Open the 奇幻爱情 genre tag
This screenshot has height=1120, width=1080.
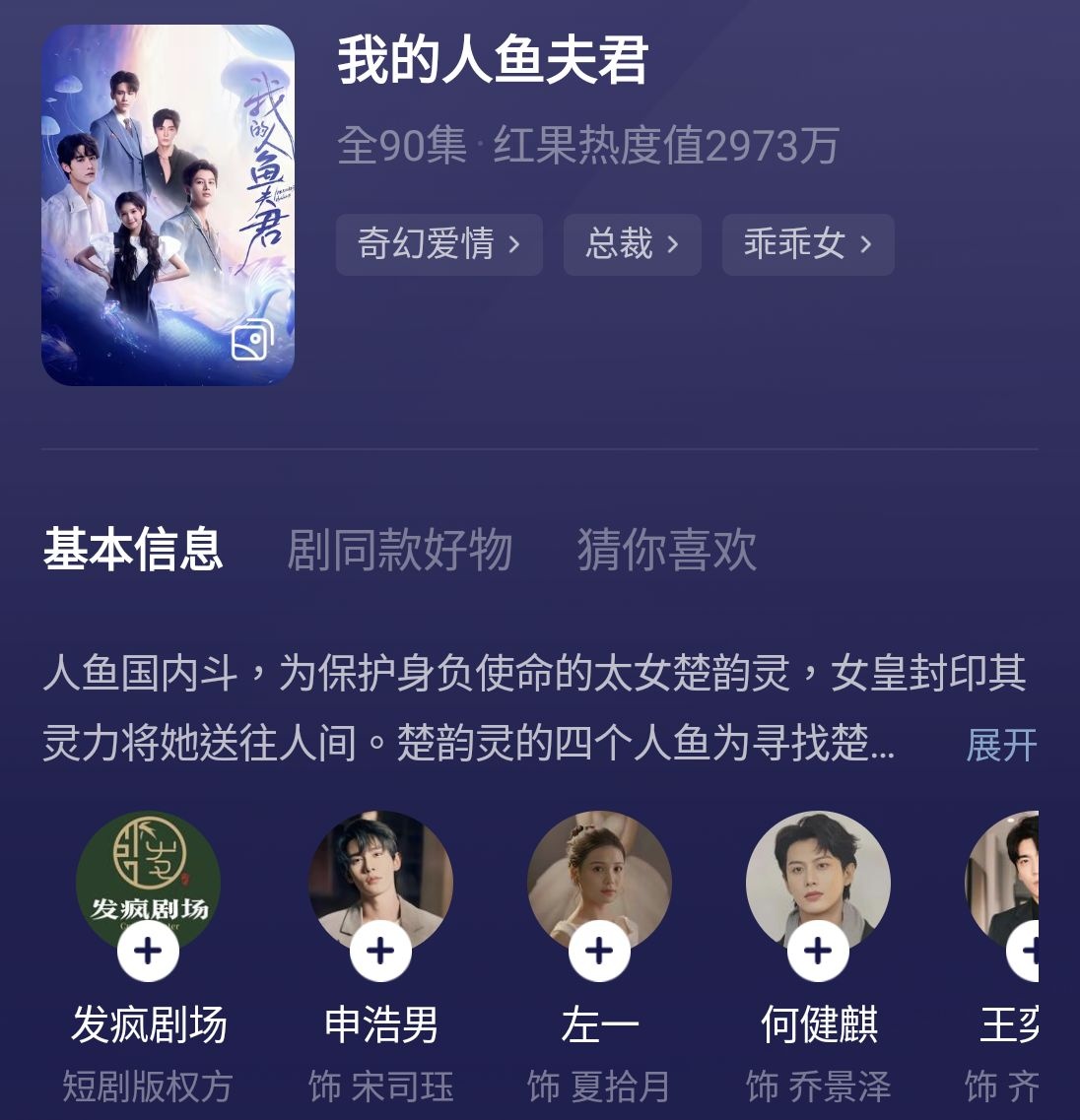(x=439, y=243)
